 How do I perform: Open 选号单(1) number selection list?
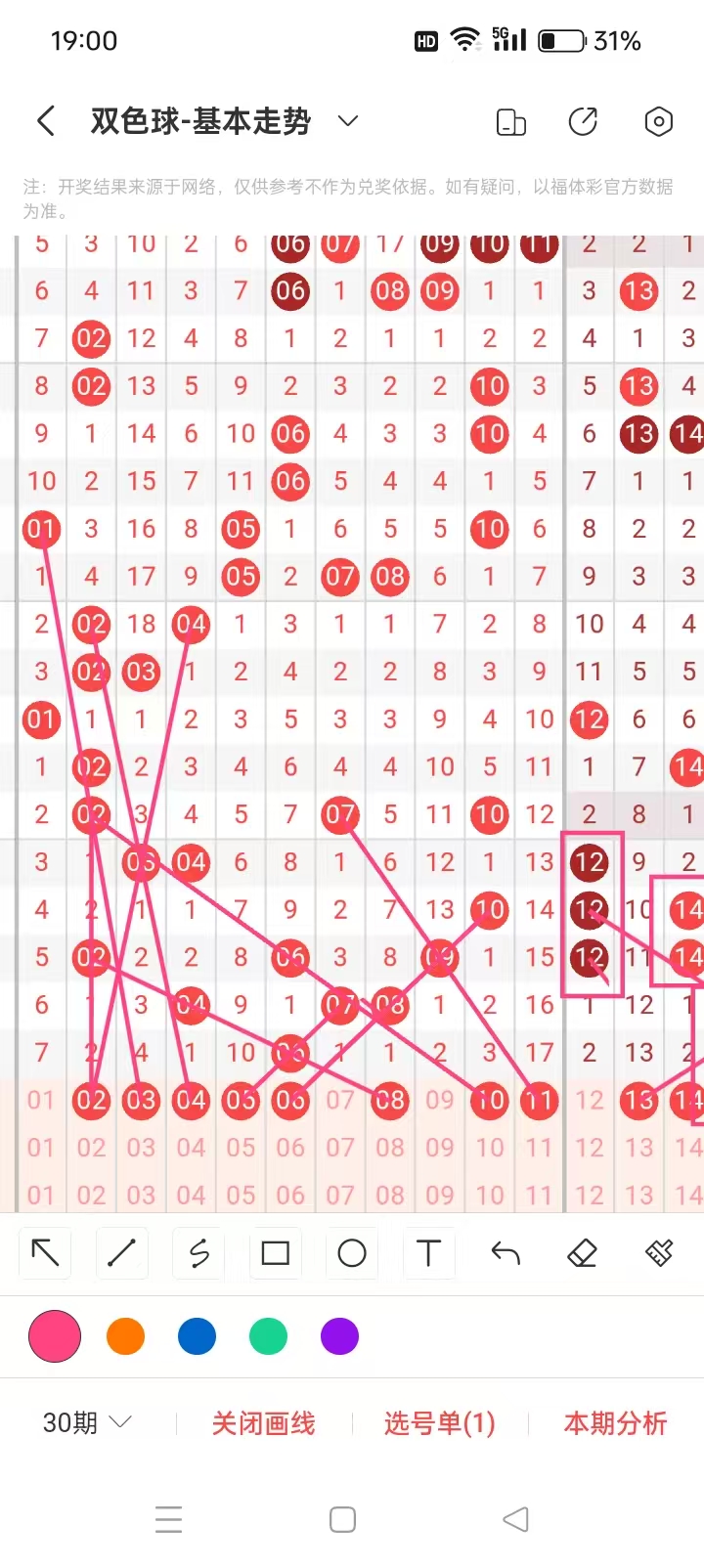click(440, 1423)
